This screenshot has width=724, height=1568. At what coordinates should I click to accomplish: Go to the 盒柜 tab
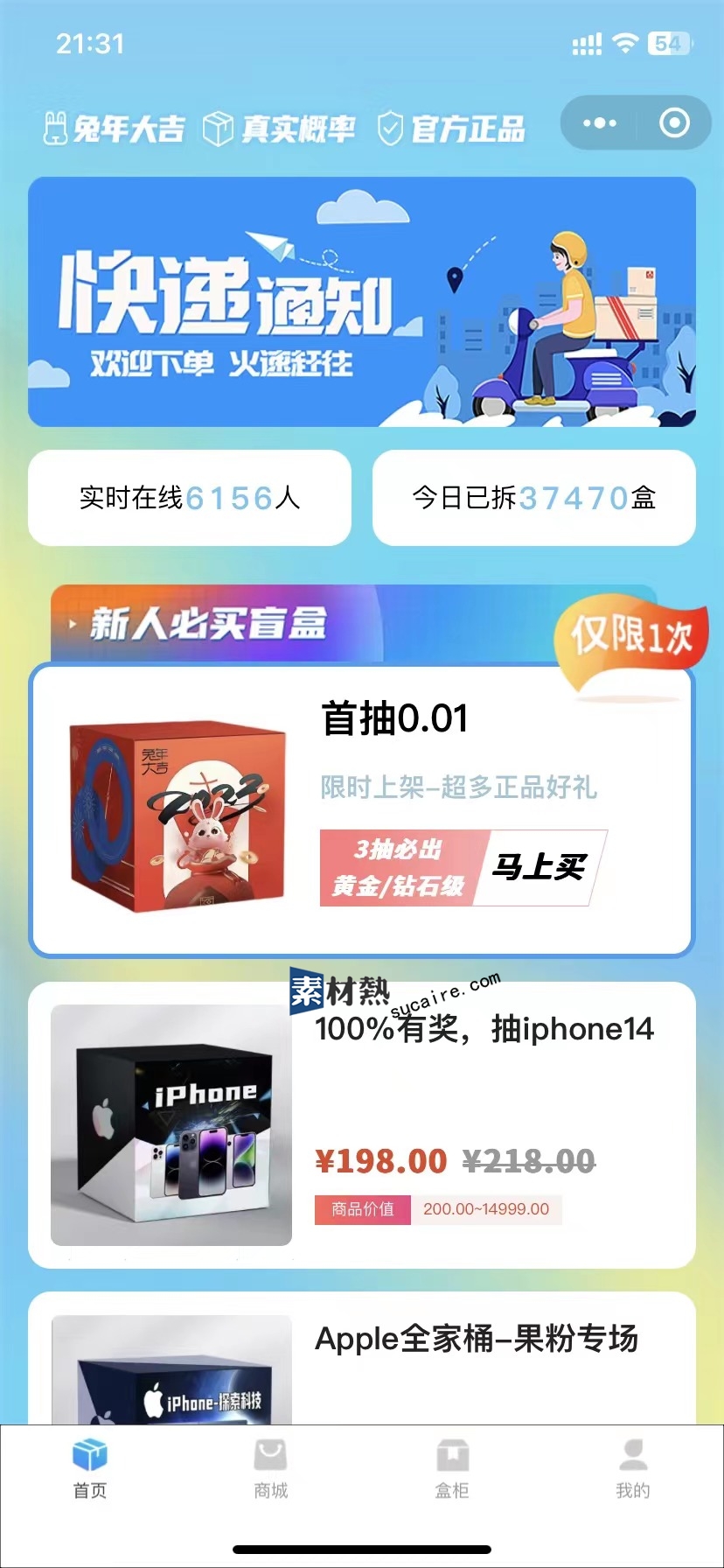click(452, 1470)
